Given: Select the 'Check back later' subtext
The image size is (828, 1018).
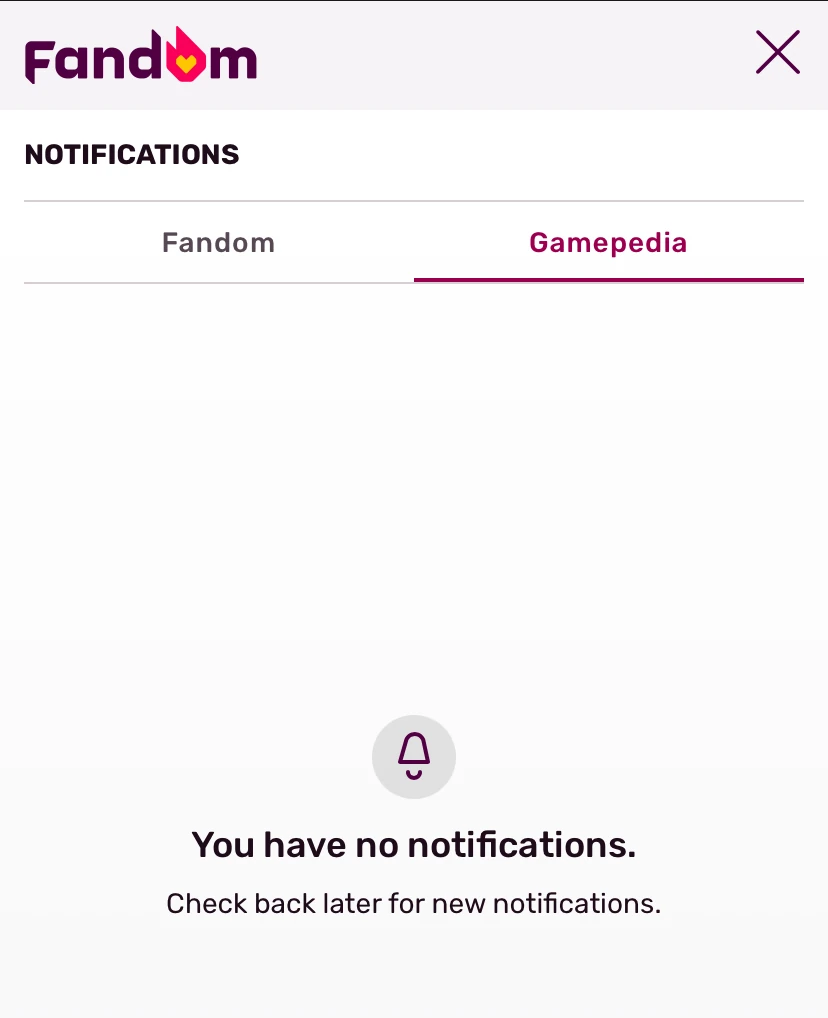Looking at the screenshot, I should coord(414,903).
